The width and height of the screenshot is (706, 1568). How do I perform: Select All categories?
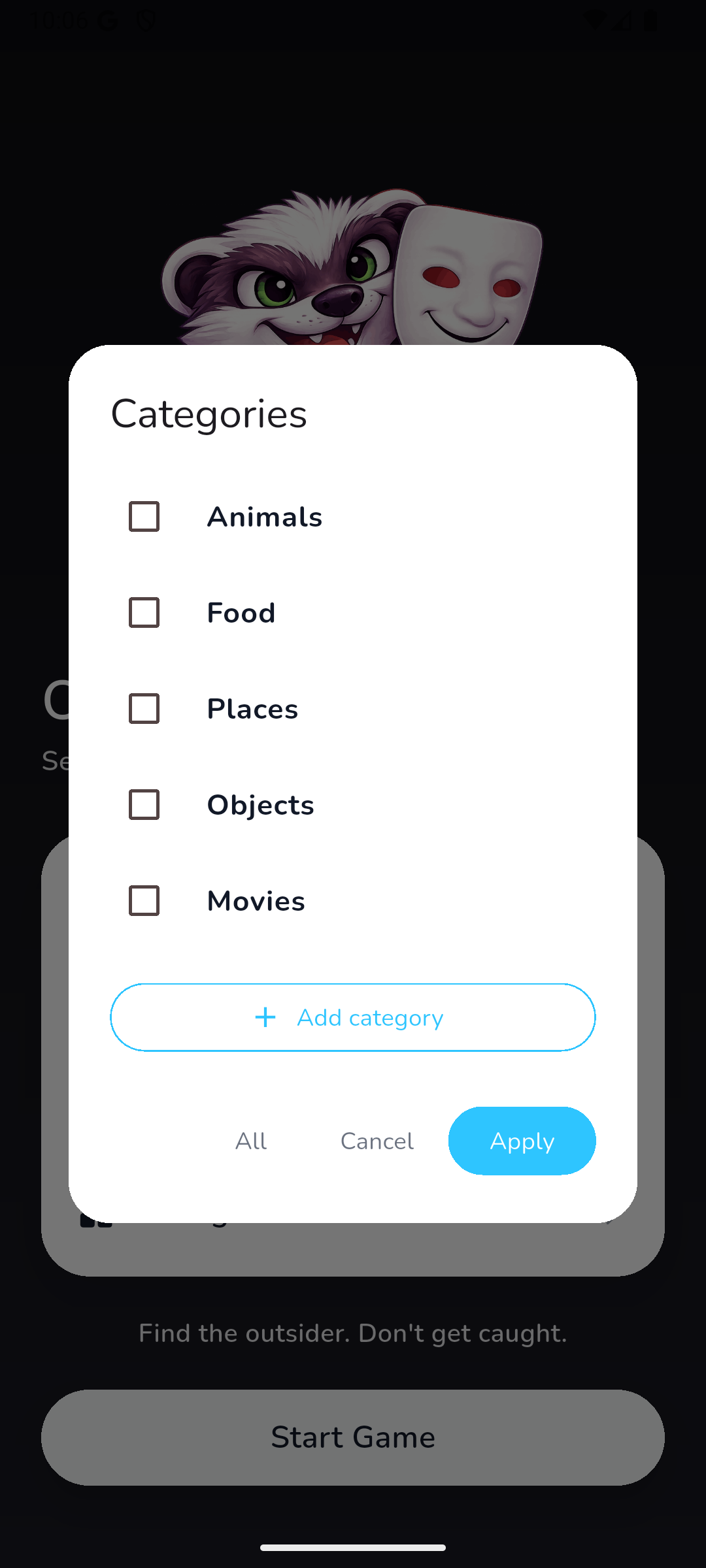coord(251,1141)
